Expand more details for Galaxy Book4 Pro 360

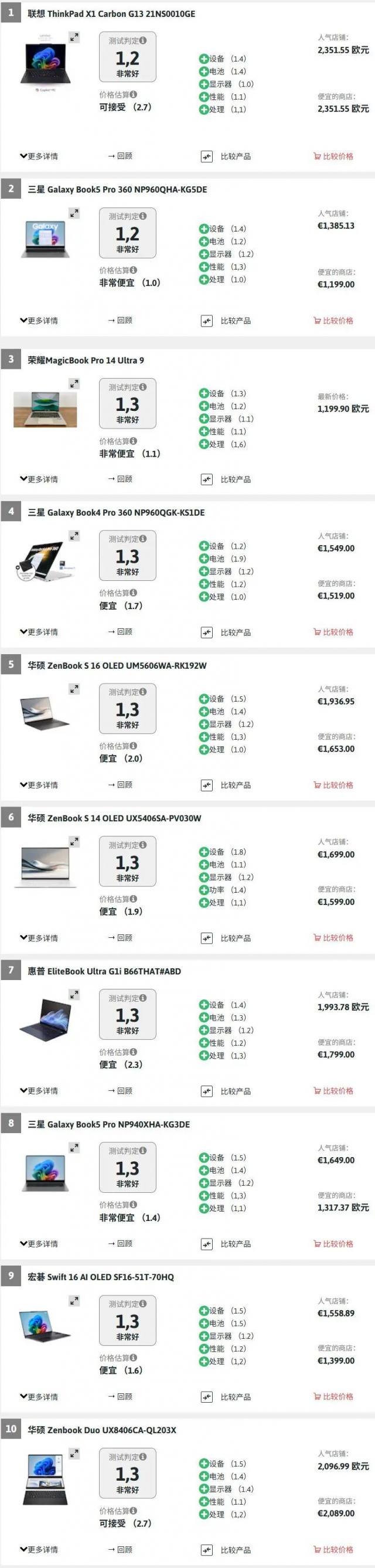click(x=39, y=632)
